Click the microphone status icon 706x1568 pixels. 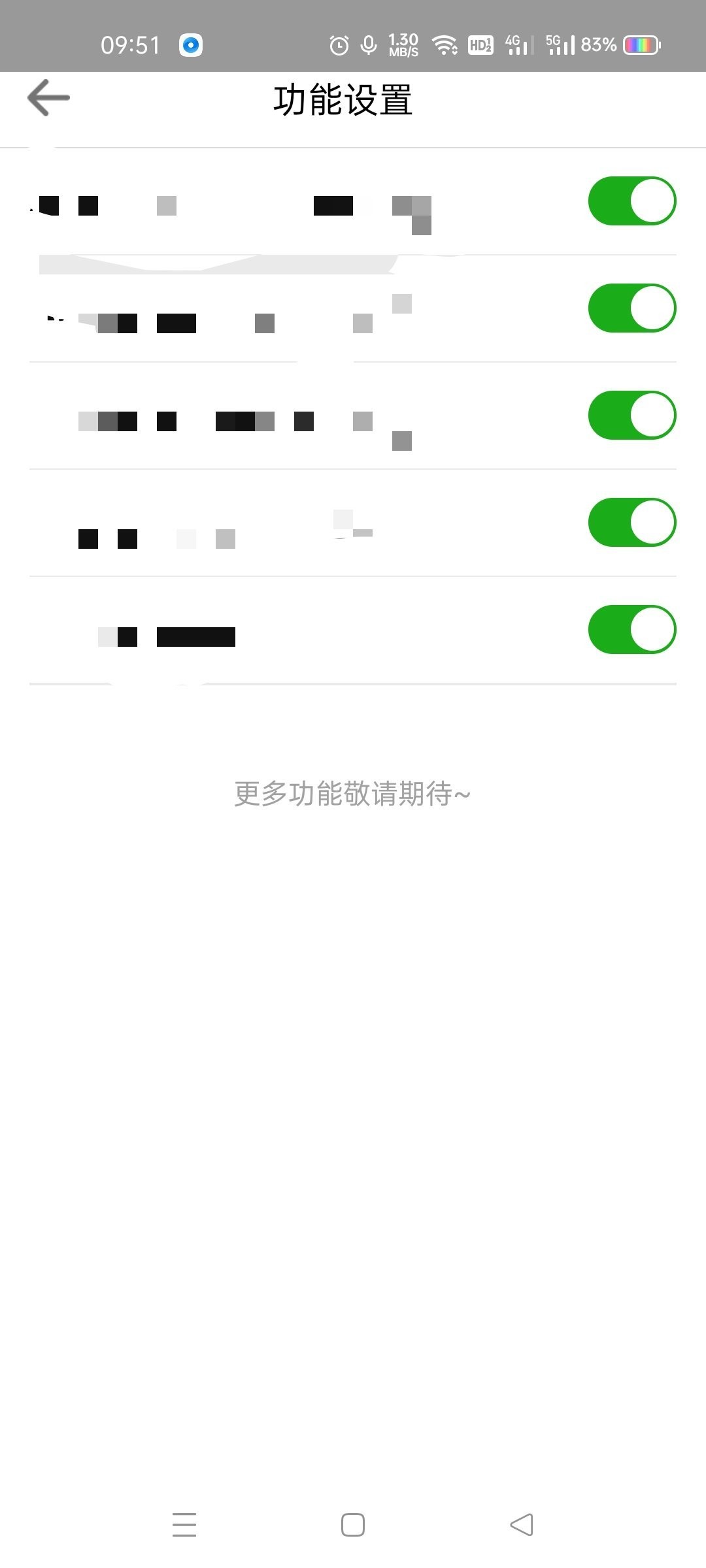coord(368,44)
